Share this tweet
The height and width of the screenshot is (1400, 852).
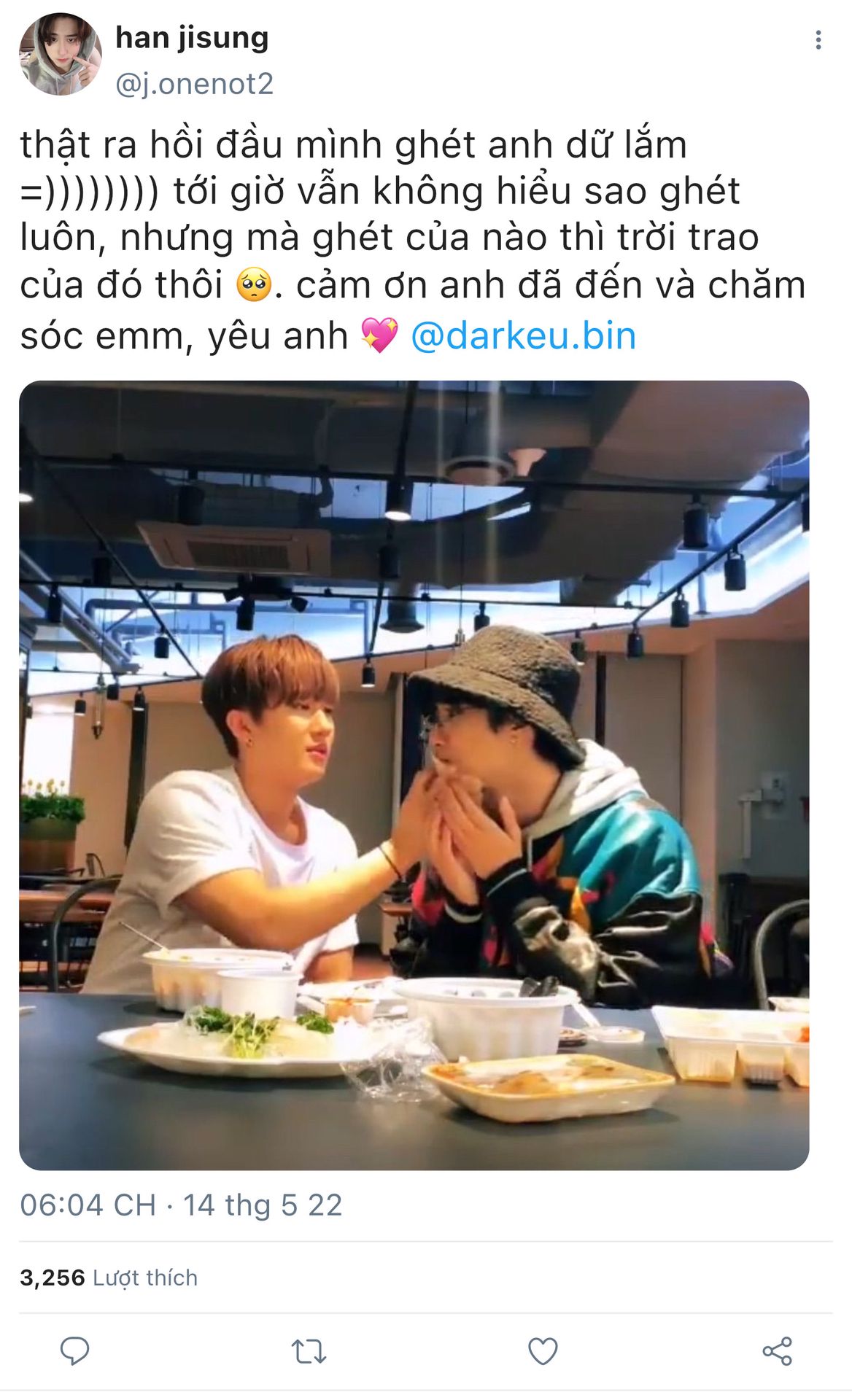point(777,1351)
